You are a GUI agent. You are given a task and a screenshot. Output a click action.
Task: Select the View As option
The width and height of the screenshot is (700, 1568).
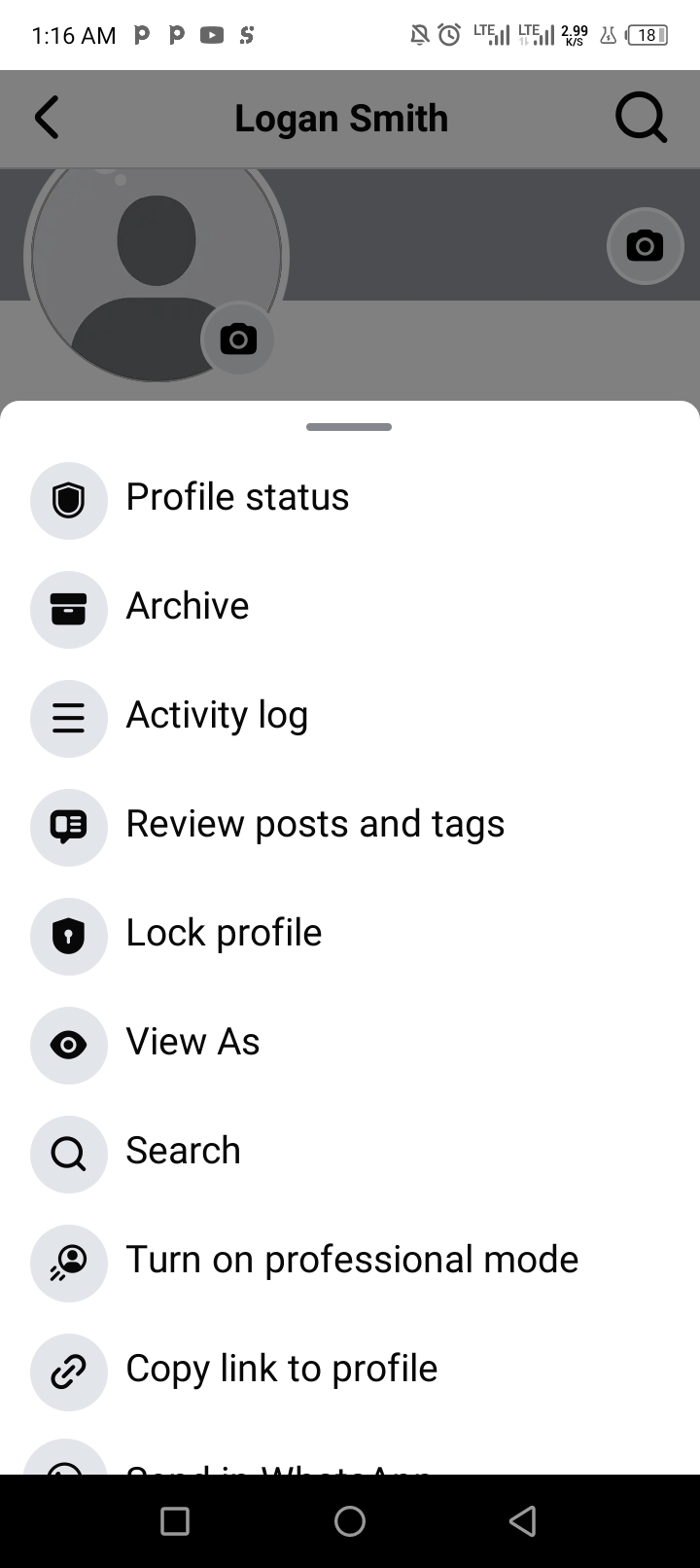click(x=192, y=1042)
